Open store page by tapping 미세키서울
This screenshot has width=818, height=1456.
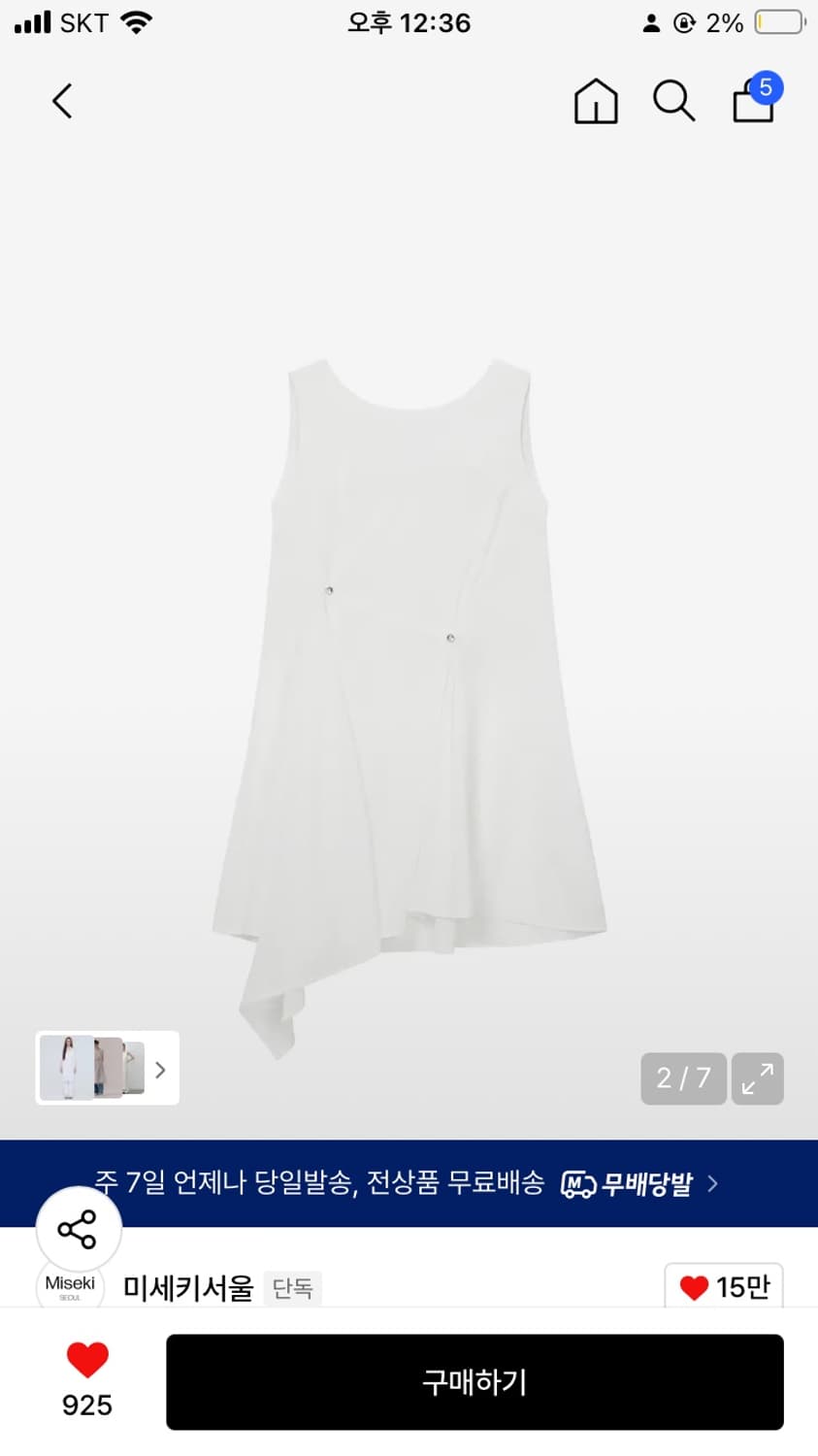pos(186,1288)
